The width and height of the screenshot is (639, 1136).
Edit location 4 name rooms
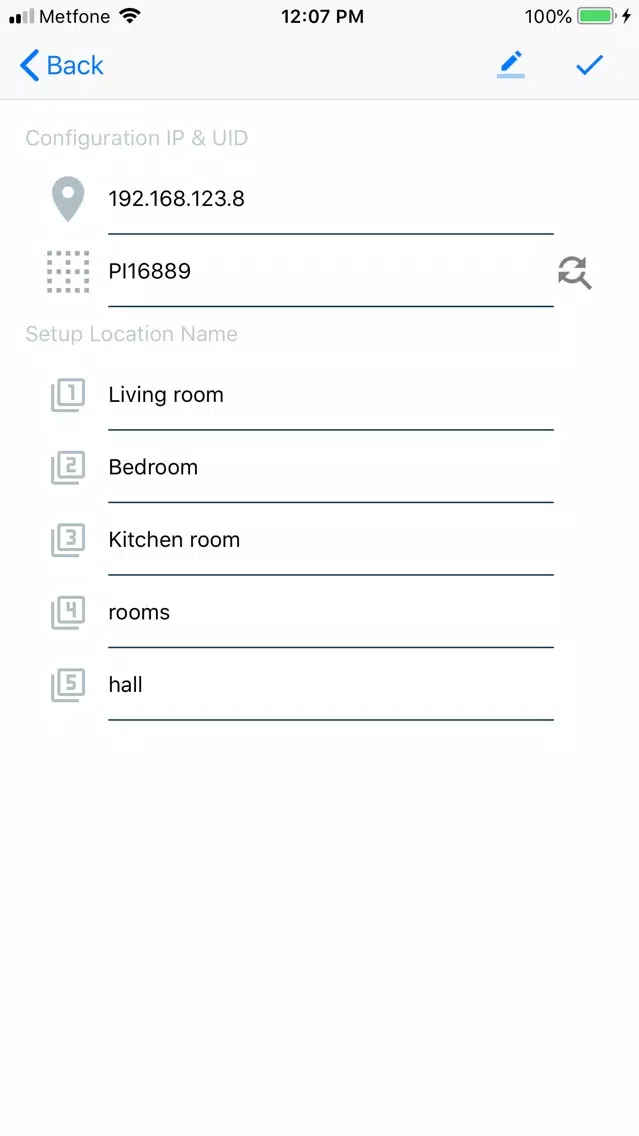pyautogui.click(x=330, y=612)
